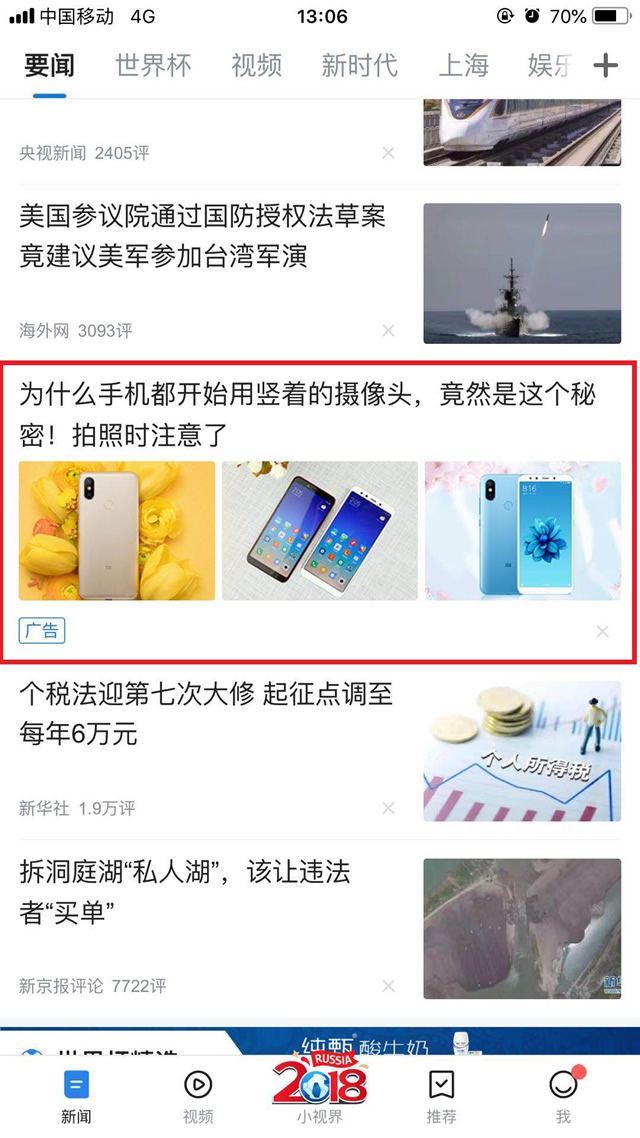This screenshot has width=640, height=1138.
Task: Select the 新时代 tab
Action: [359, 66]
